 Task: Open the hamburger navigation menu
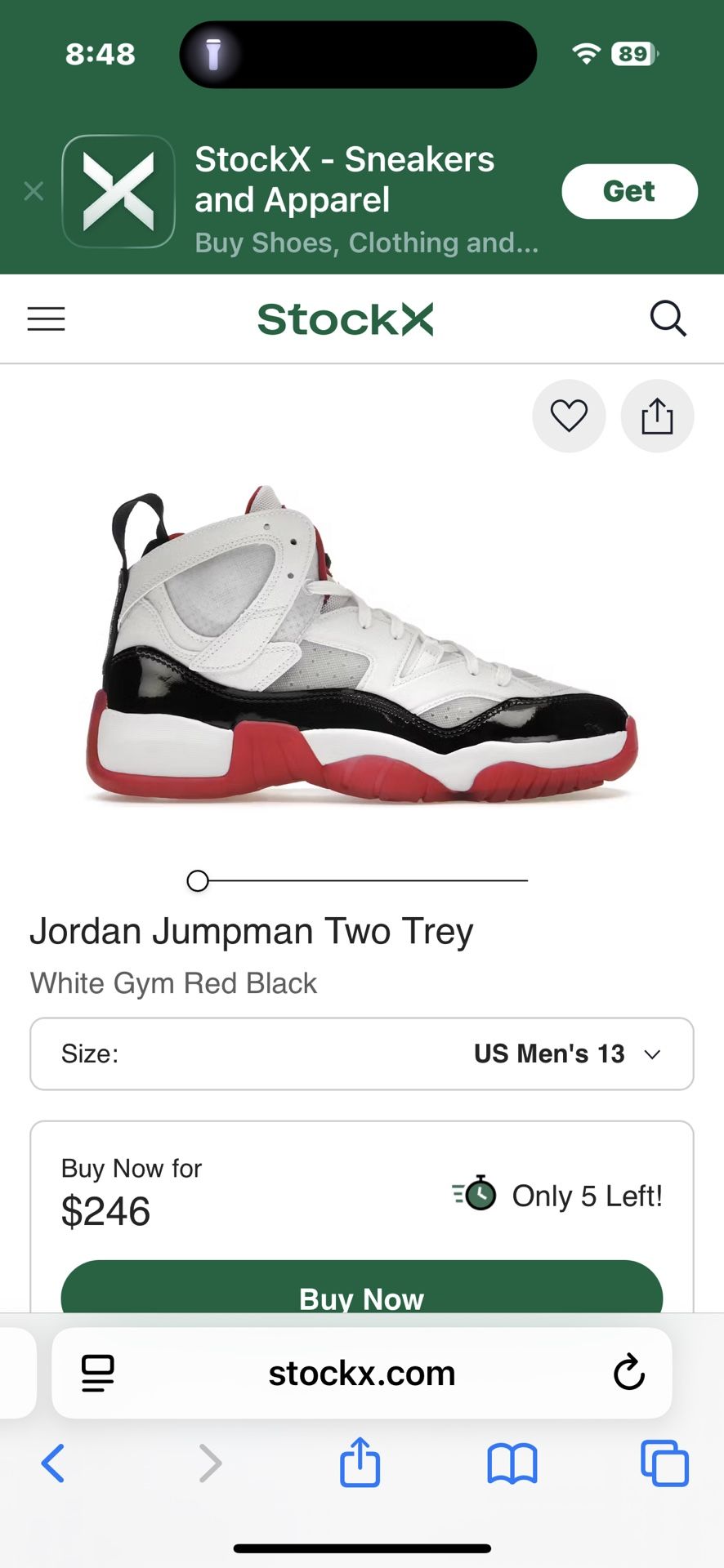(46, 318)
